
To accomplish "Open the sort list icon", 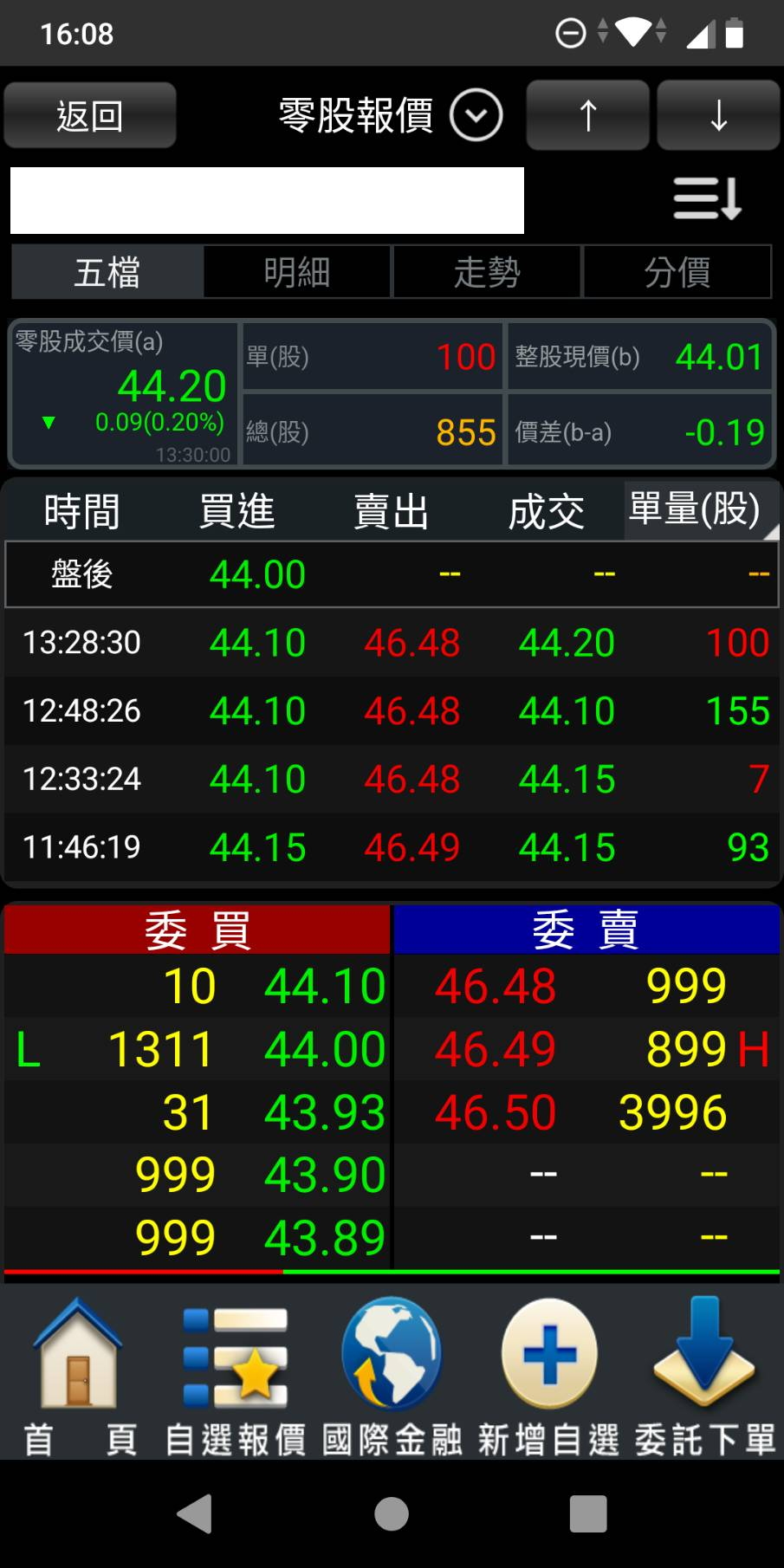I will [x=708, y=198].
